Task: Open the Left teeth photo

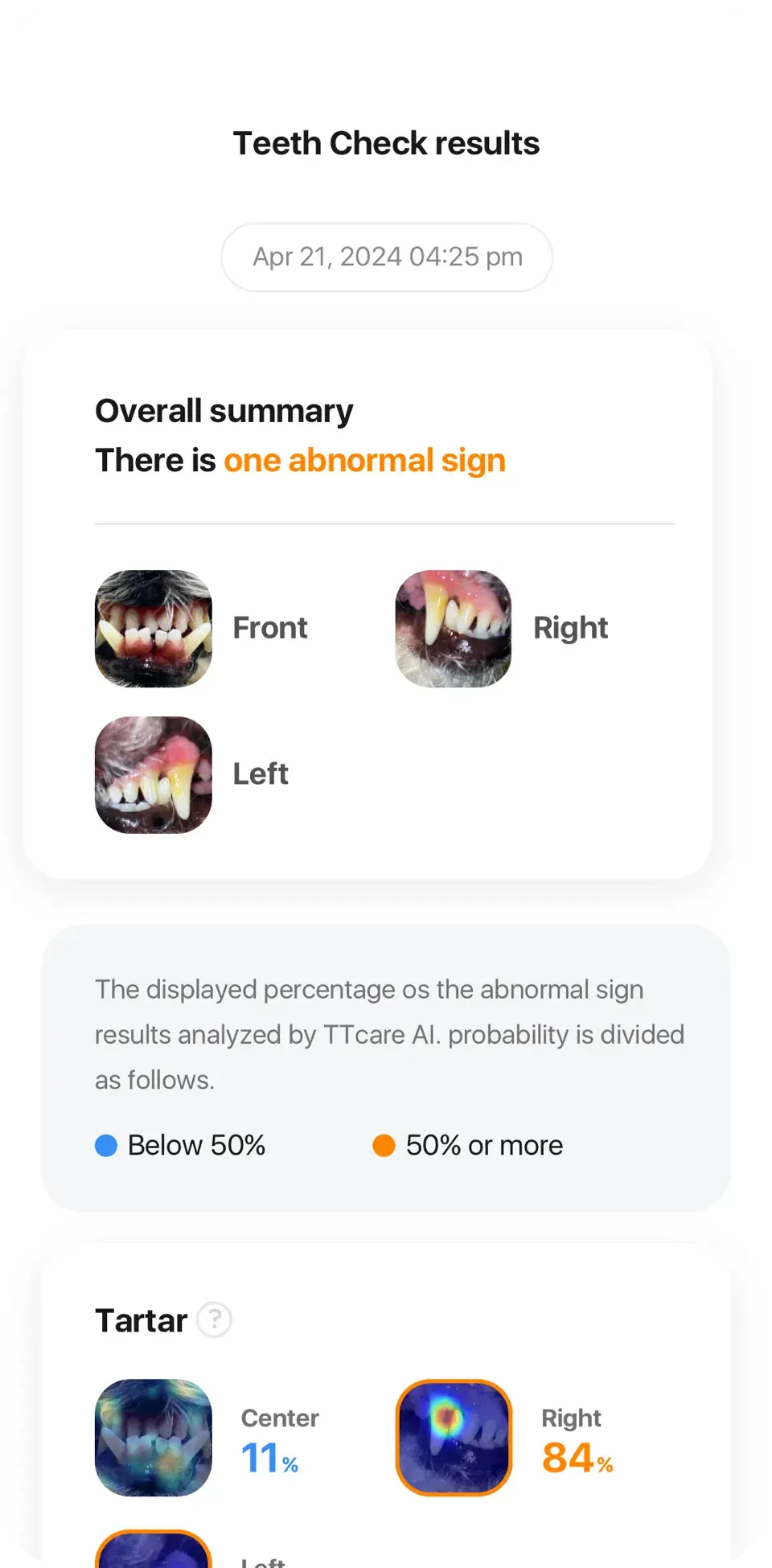Action: click(154, 775)
